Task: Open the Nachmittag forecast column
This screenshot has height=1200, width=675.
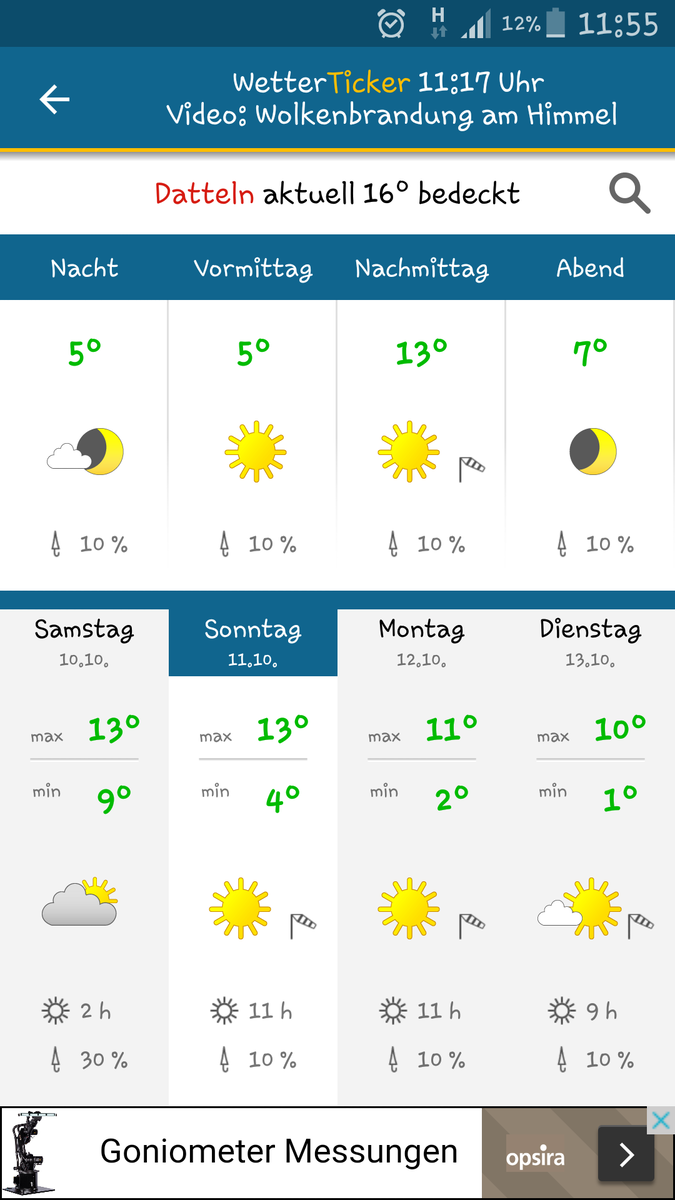Action: click(x=421, y=268)
